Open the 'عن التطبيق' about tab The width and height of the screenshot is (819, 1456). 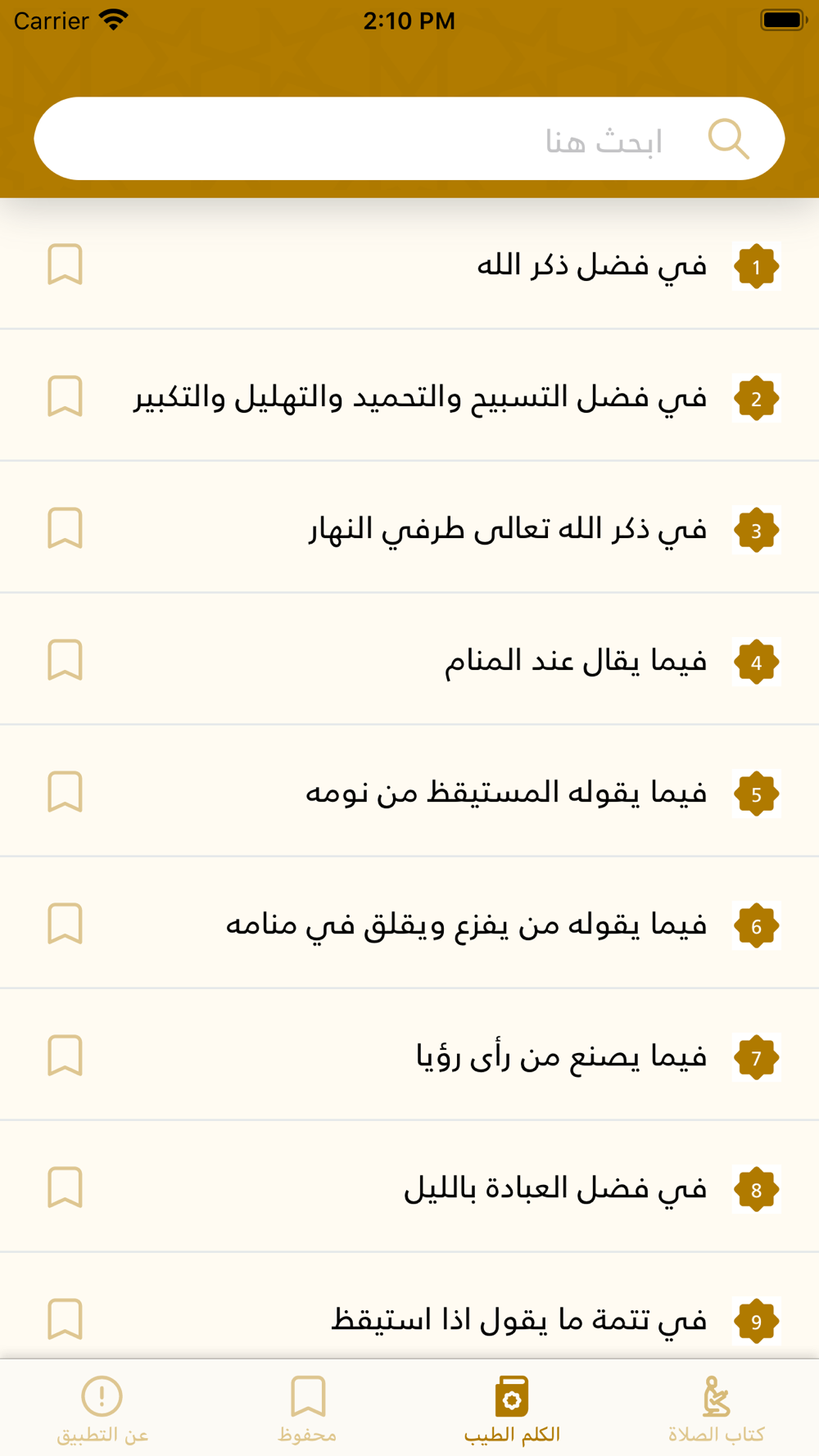(102, 1409)
